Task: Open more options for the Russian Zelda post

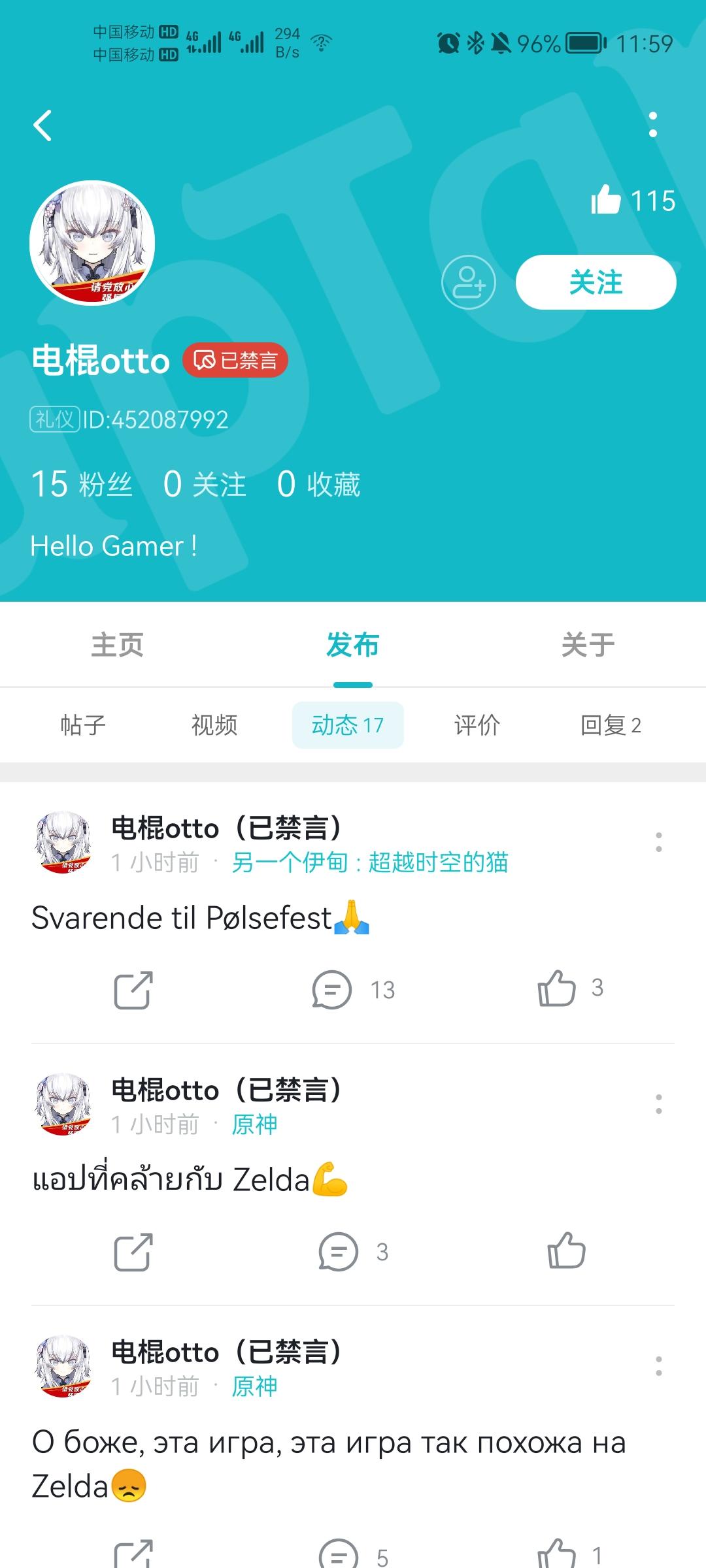Action: pos(658,1366)
